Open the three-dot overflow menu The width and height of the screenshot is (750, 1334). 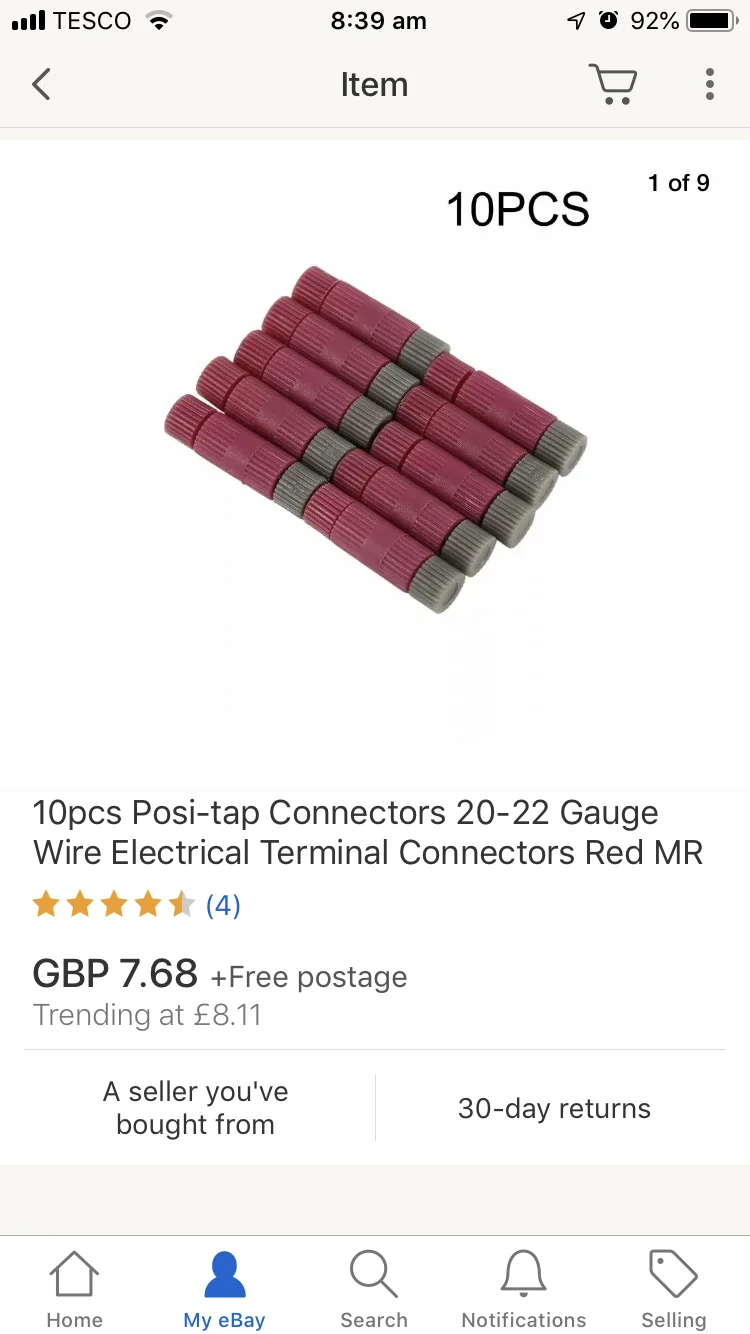point(709,85)
